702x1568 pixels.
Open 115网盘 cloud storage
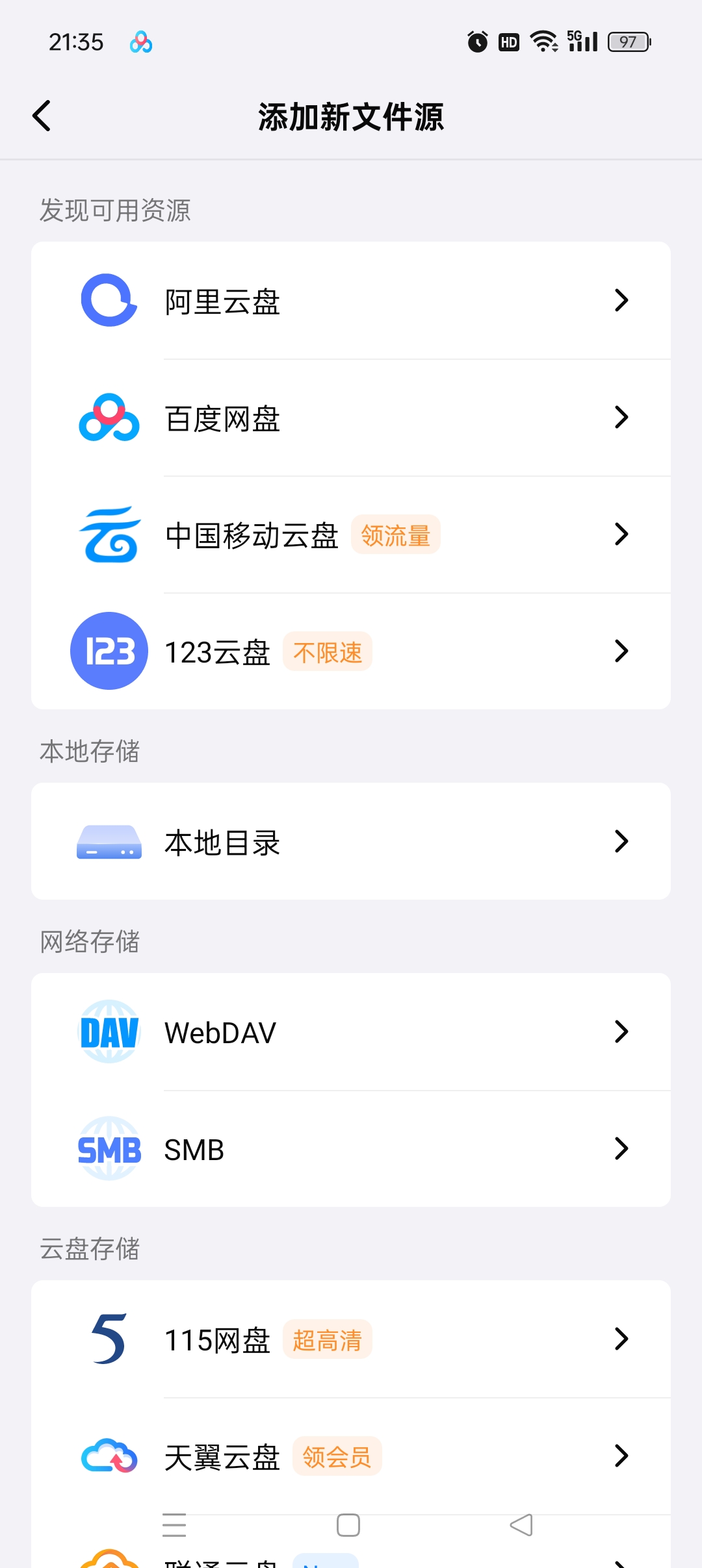351,1339
